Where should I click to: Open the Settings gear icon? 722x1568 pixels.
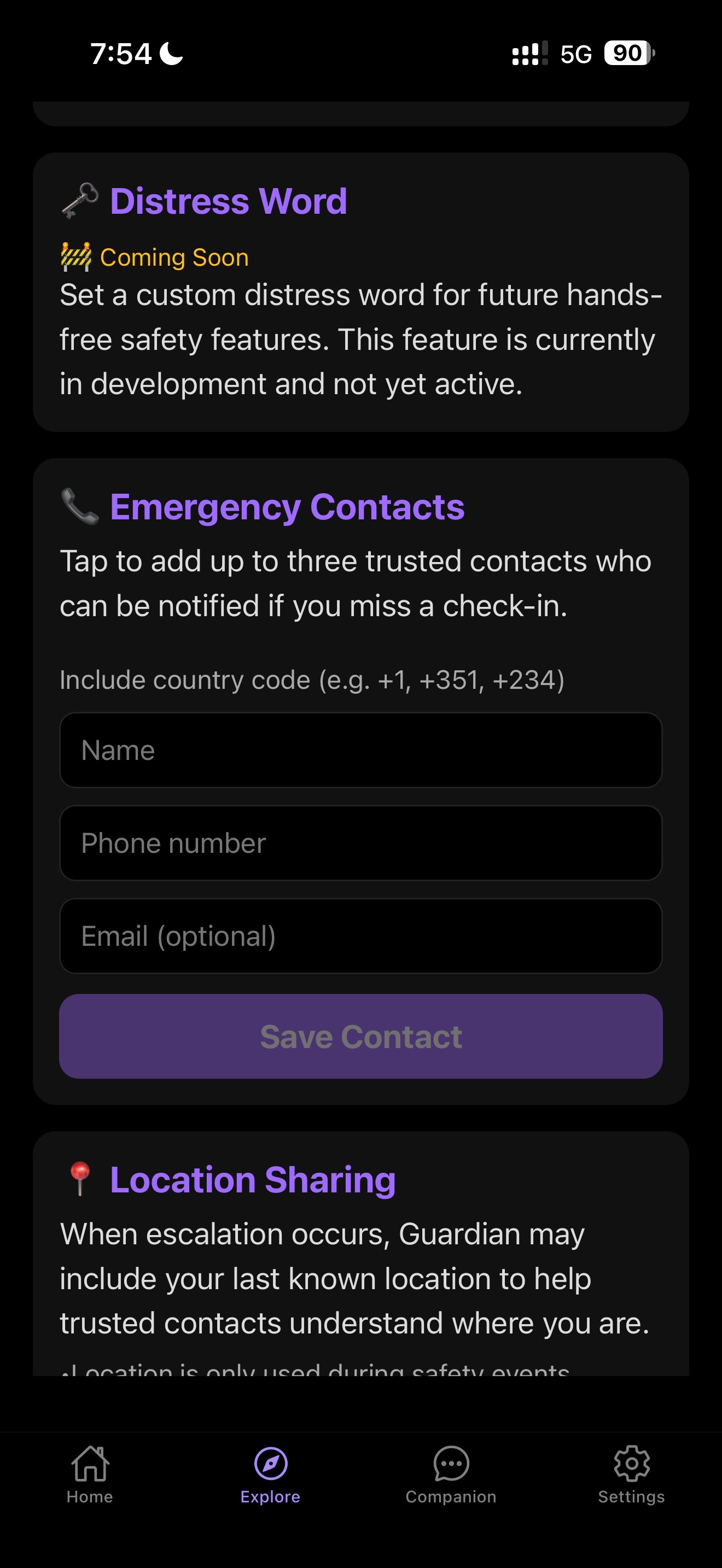[631, 1462]
